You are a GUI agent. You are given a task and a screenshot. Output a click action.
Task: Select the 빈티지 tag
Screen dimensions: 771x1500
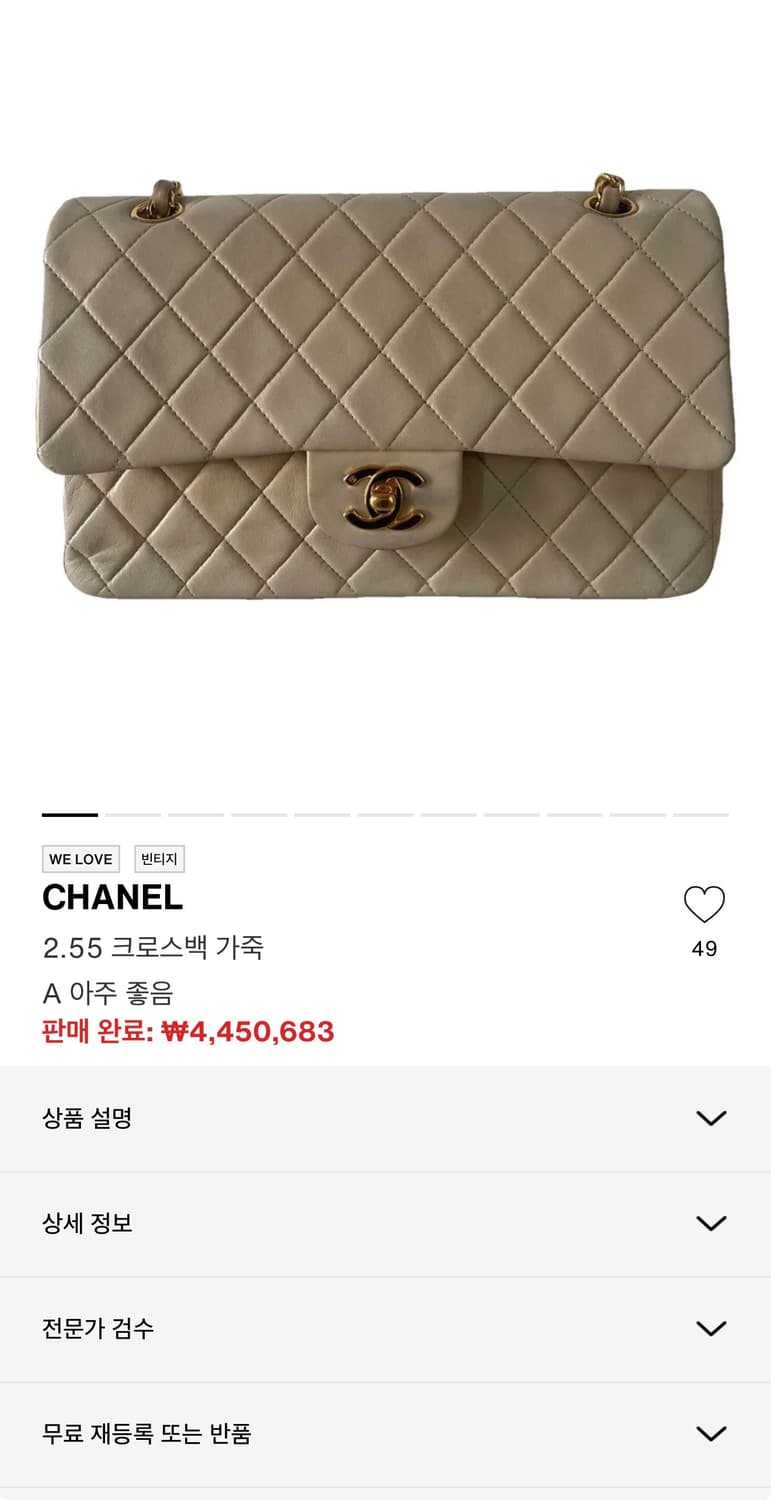coord(158,858)
